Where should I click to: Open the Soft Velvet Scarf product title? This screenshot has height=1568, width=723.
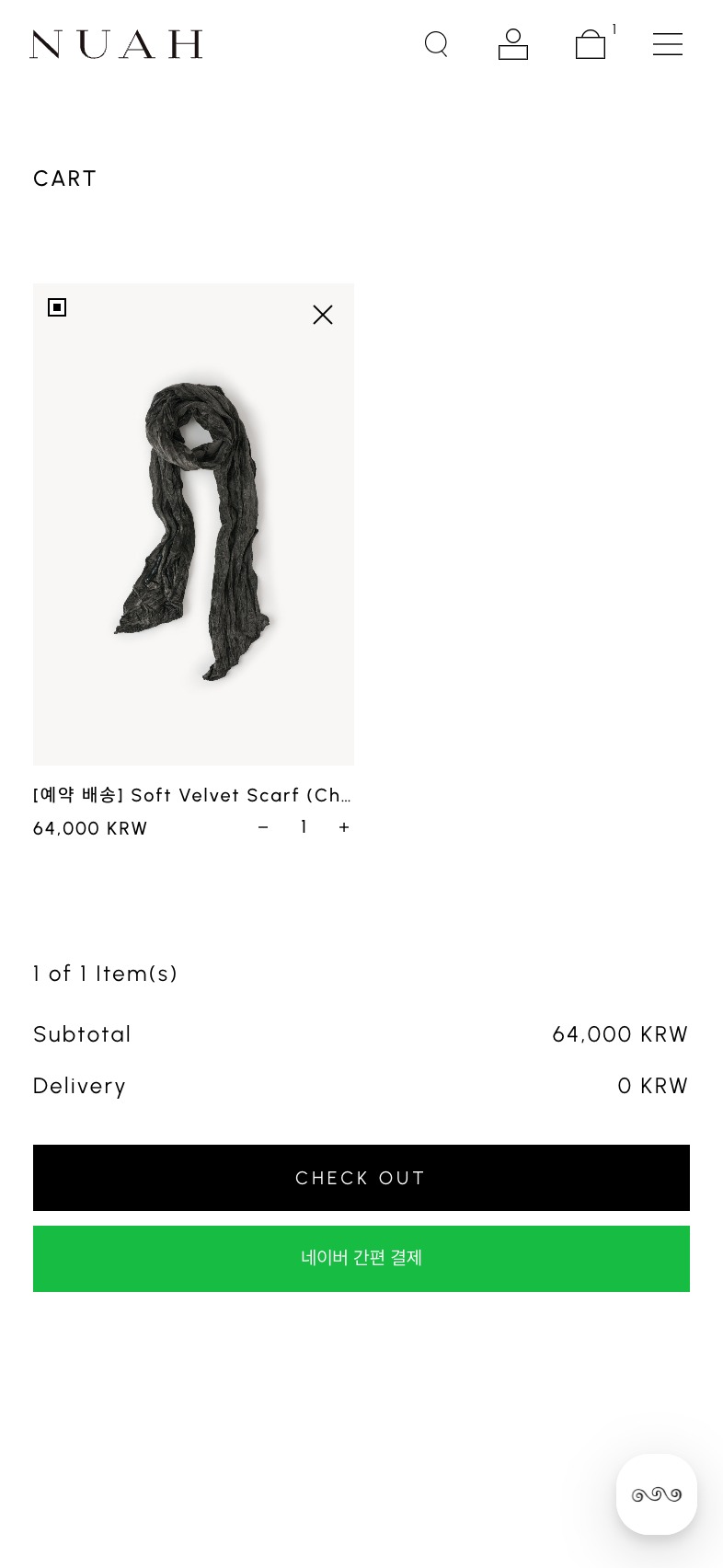192,795
